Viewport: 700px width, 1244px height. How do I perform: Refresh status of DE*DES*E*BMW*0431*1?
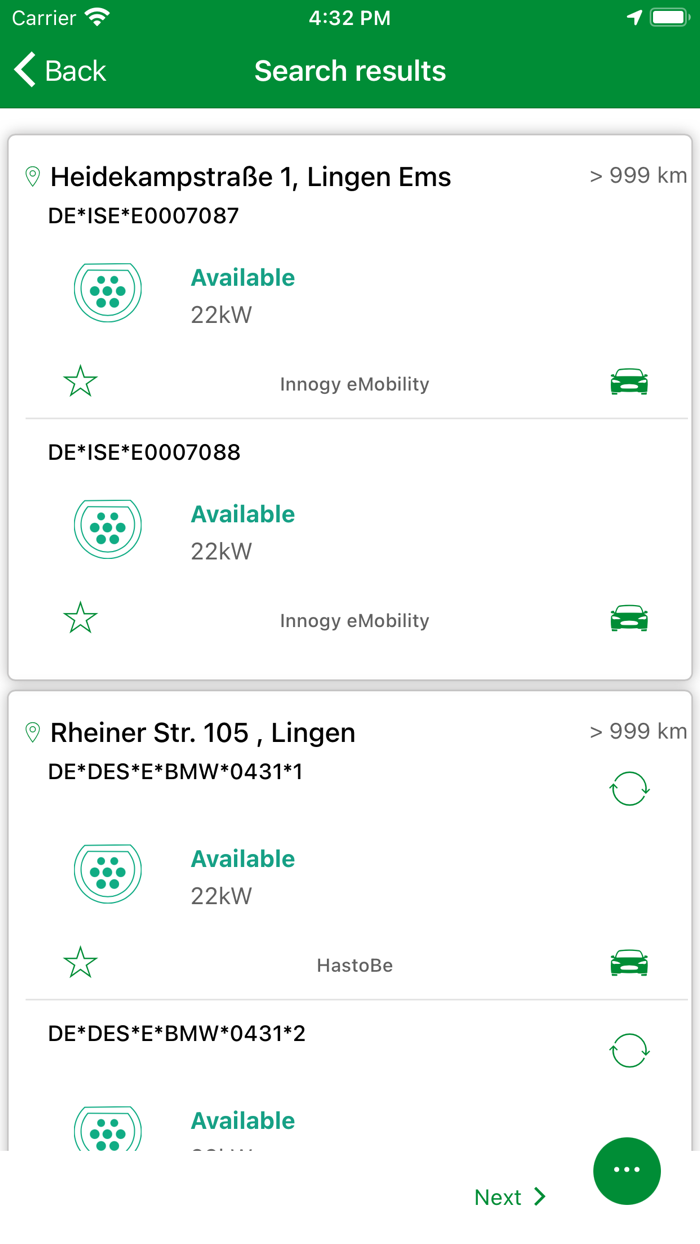pos(629,788)
